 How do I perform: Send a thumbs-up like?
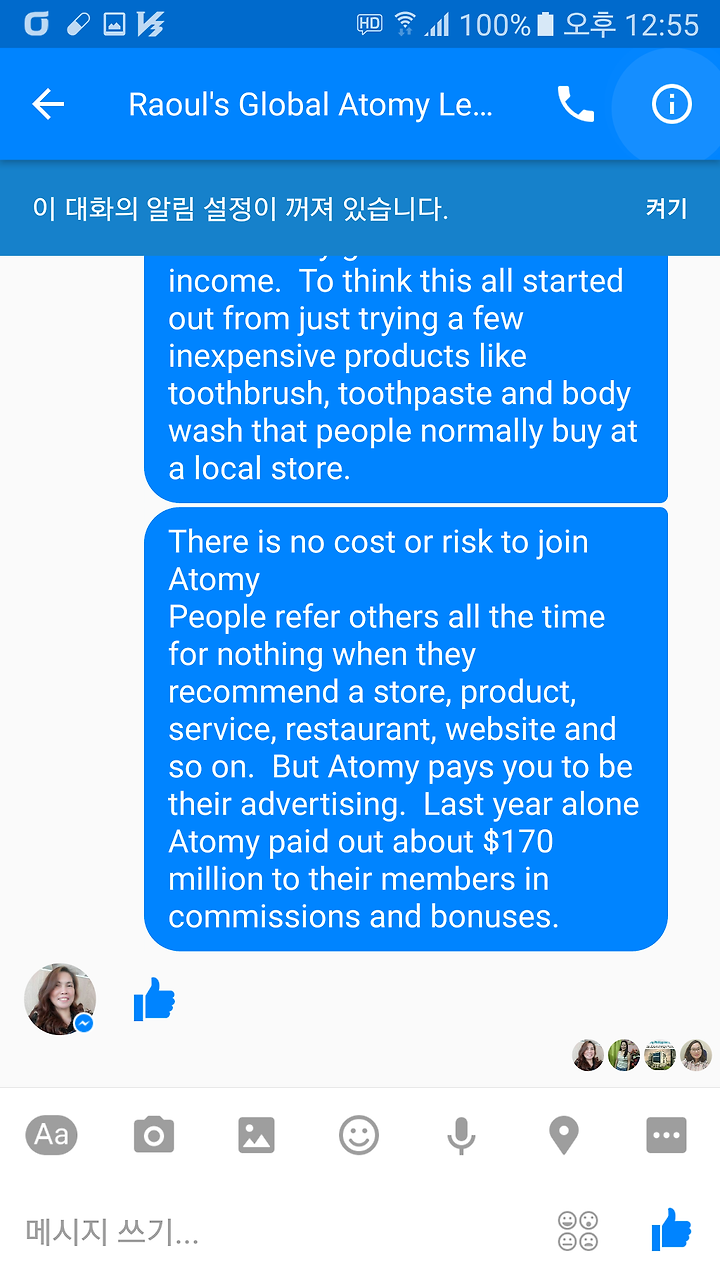670,1230
